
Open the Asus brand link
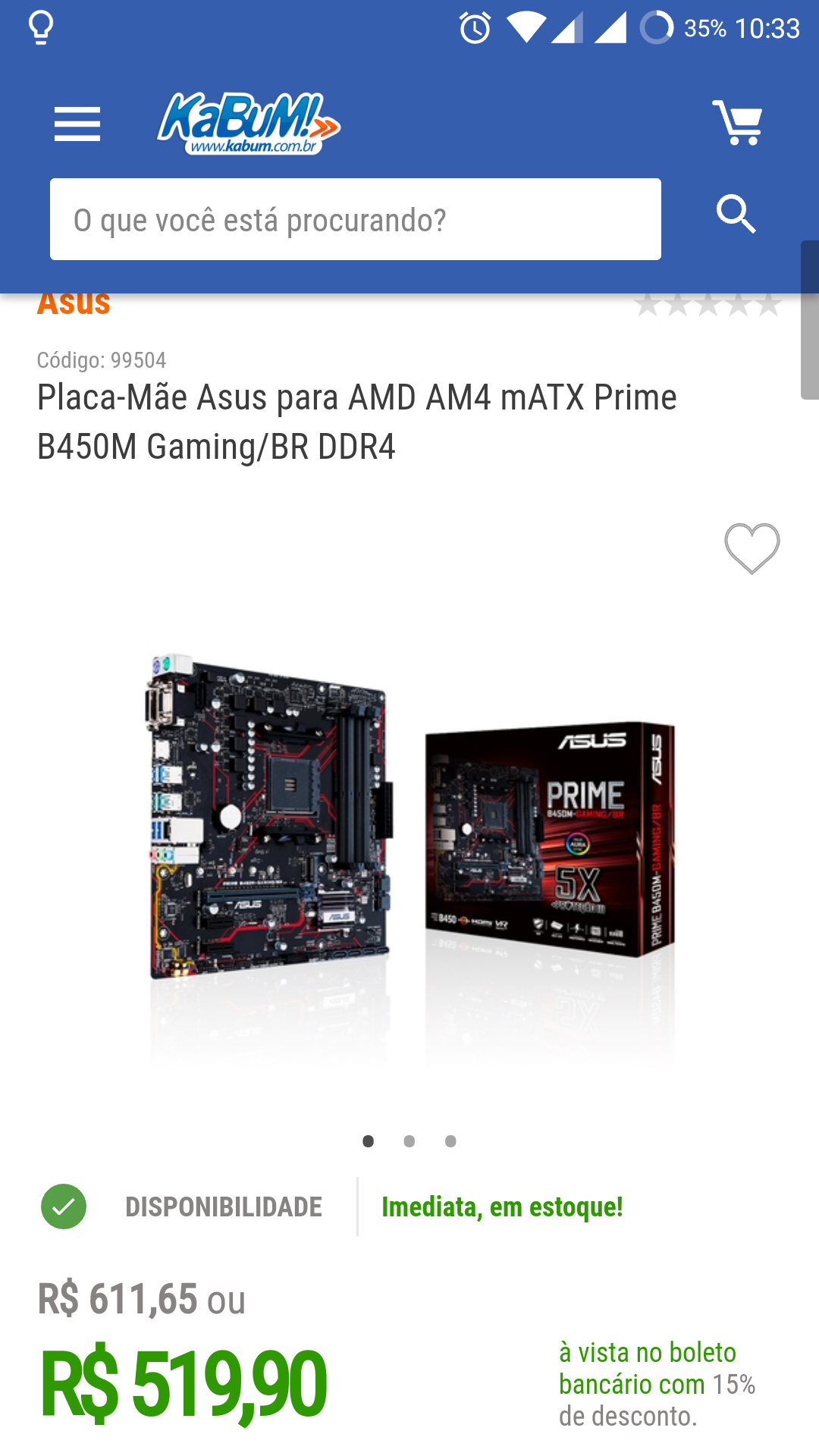(74, 304)
